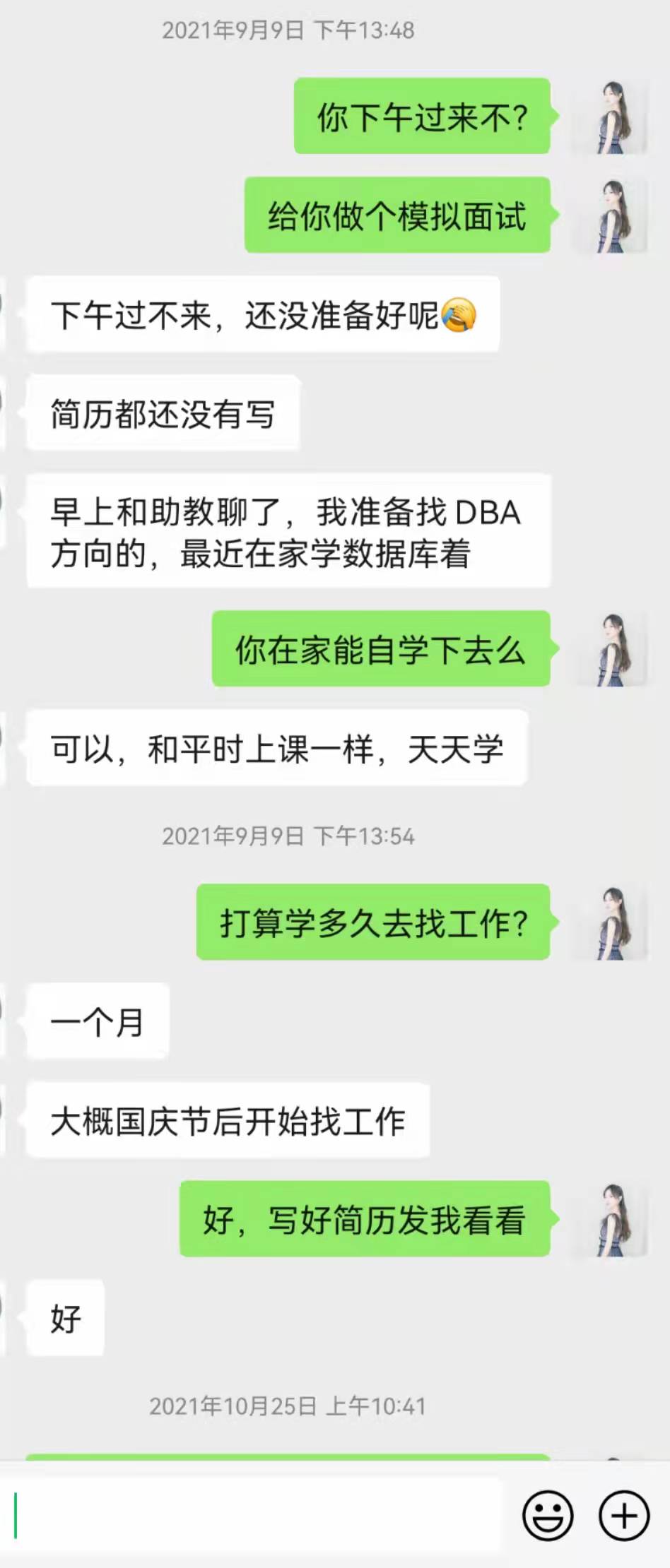Open the plus attachment menu

pyautogui.click(x=624, y=1516)
